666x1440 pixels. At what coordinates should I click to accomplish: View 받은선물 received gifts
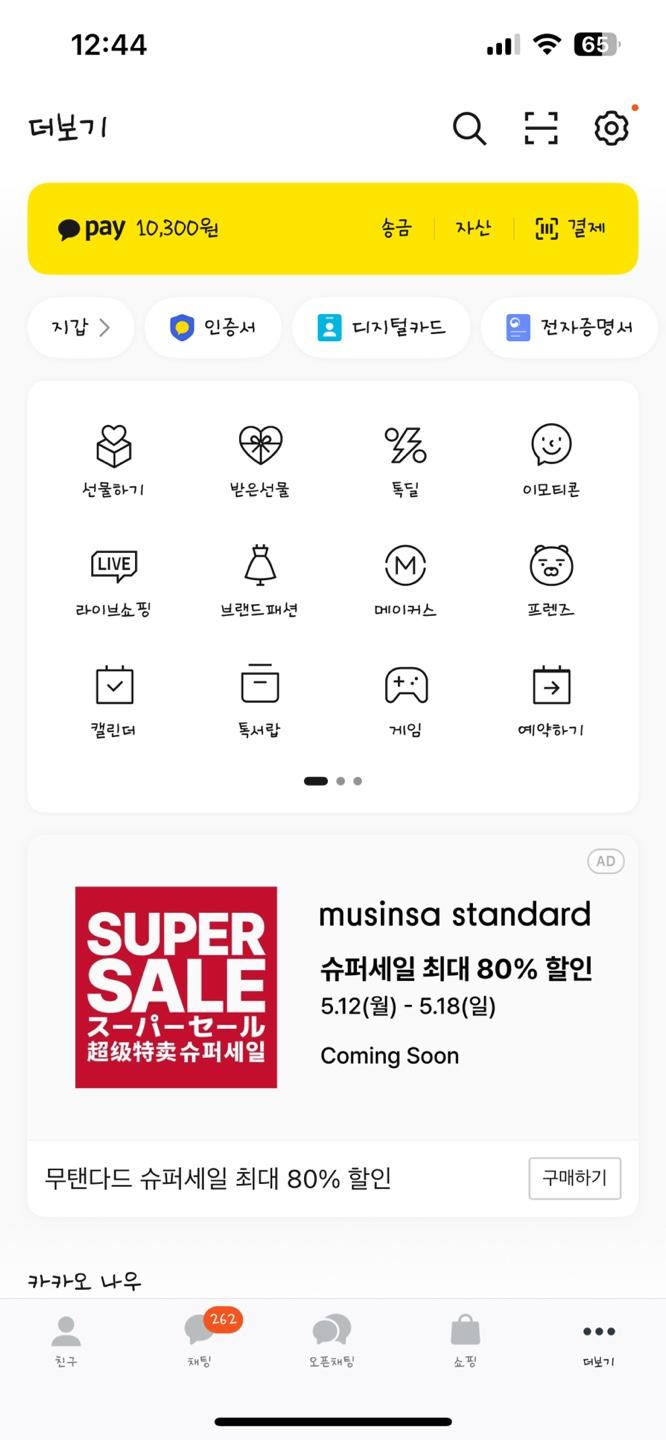pos(260,461)
